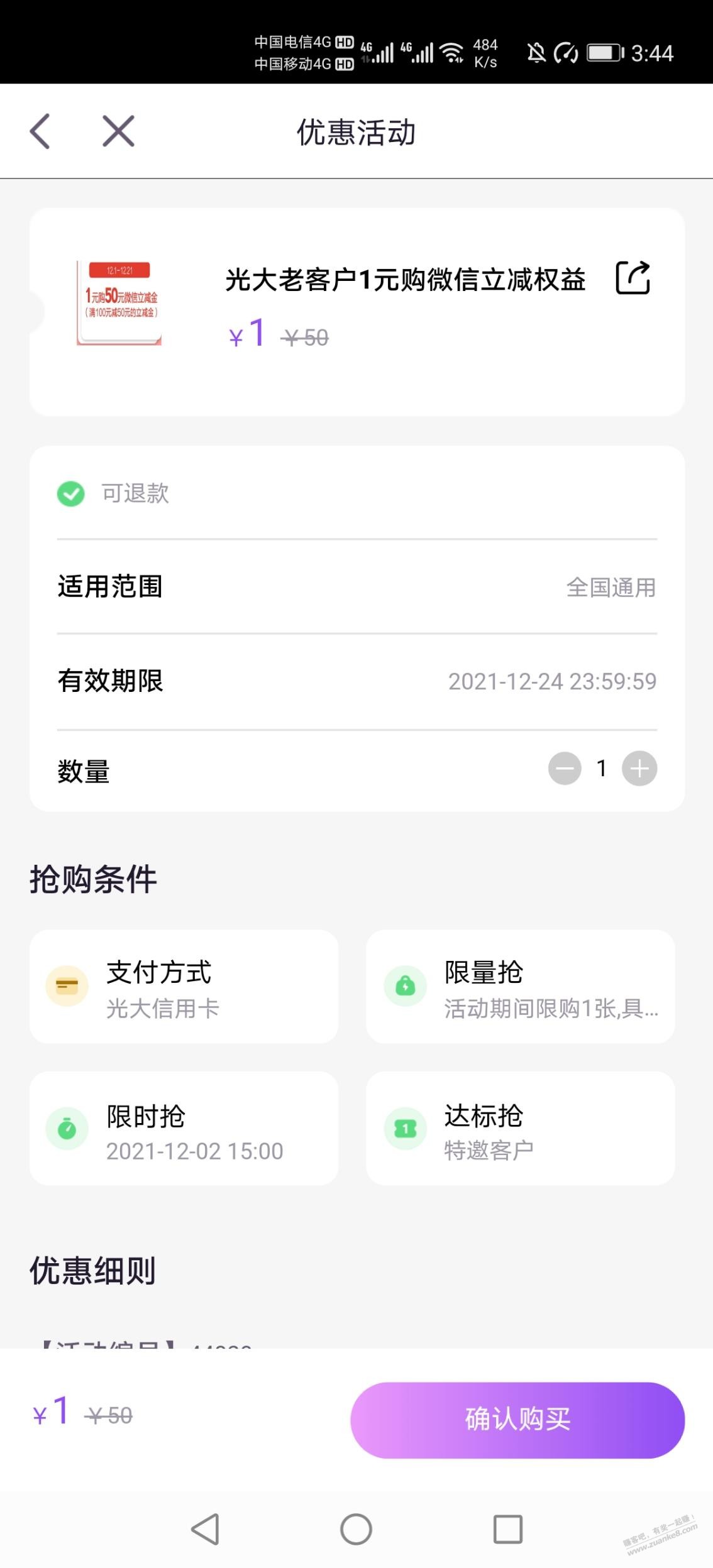Open the 限量抢 condition card
This screenshot has height=1568, width=713.
click(520, 987)
